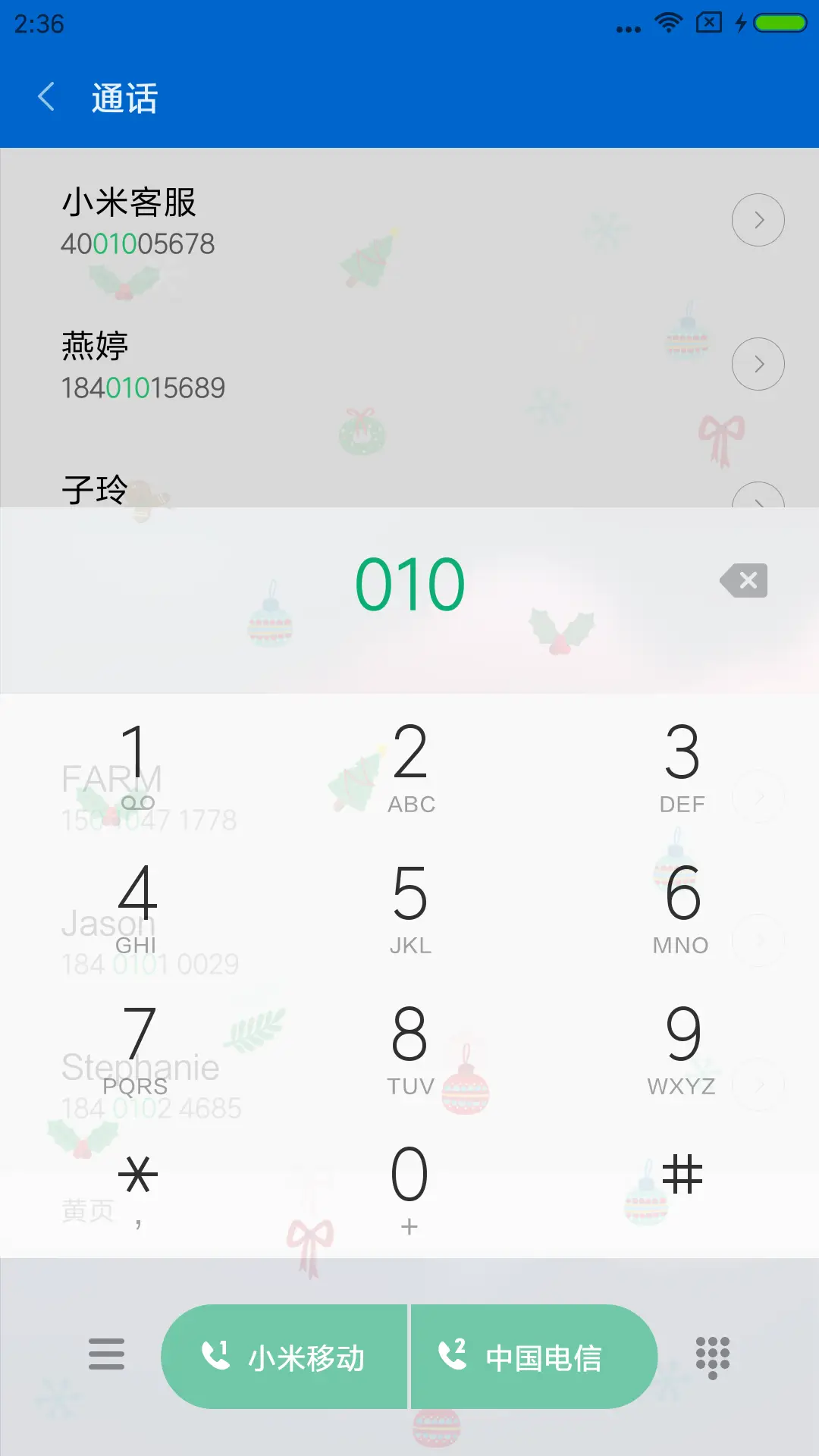Expand details for 燕婷 call record

(758, 363)
